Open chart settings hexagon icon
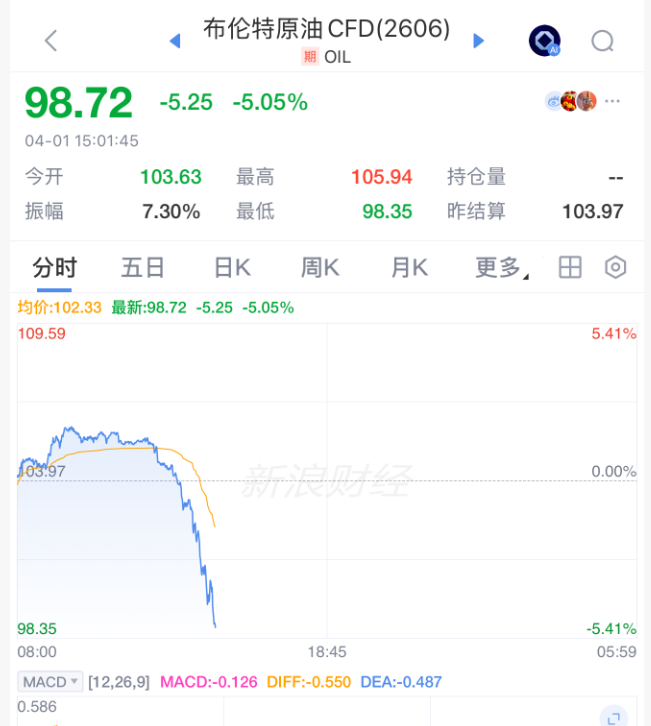Screen dimensions: 651x726 616,267
